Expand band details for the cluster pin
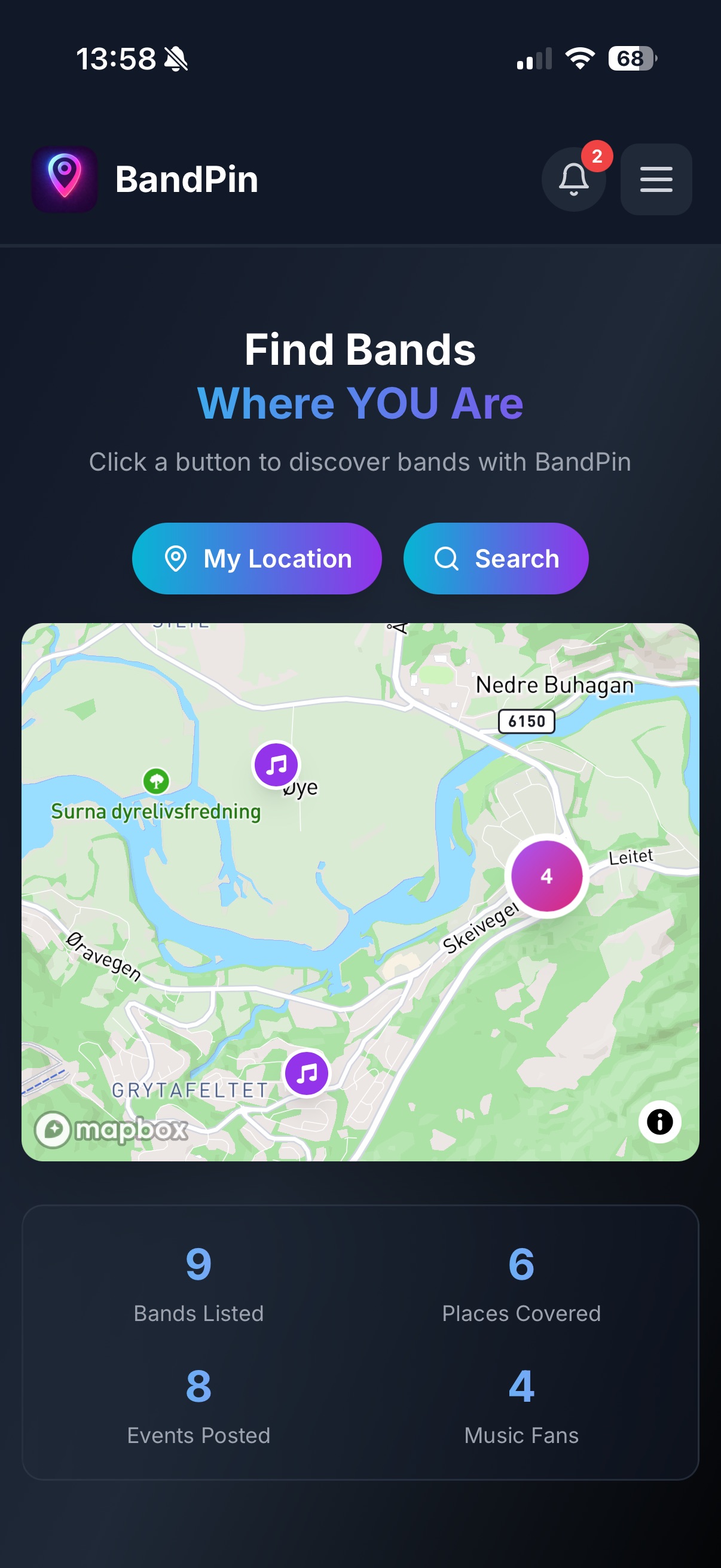 click(x=546, y=876)
